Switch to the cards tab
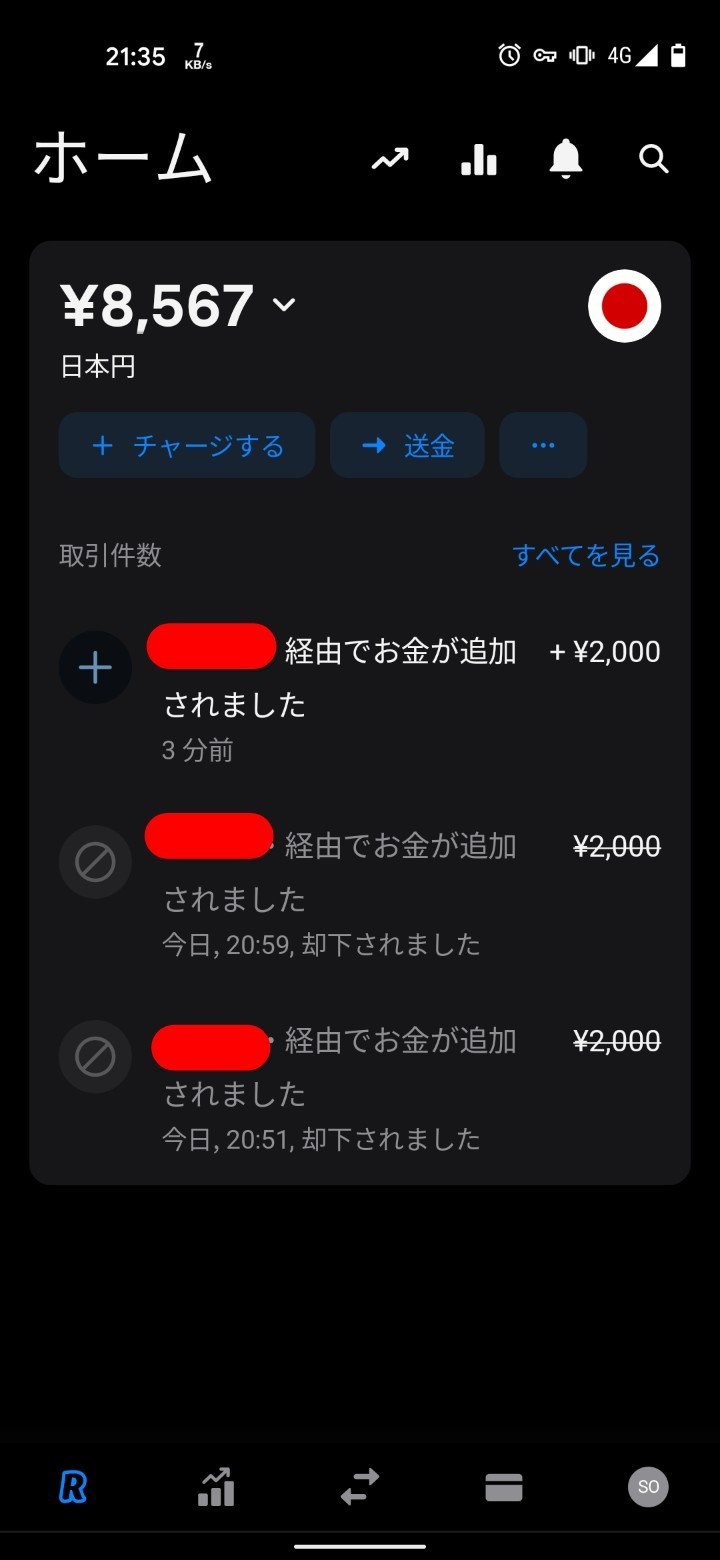The height and width of the screenshot is (1560, 720). (504, 1488)
